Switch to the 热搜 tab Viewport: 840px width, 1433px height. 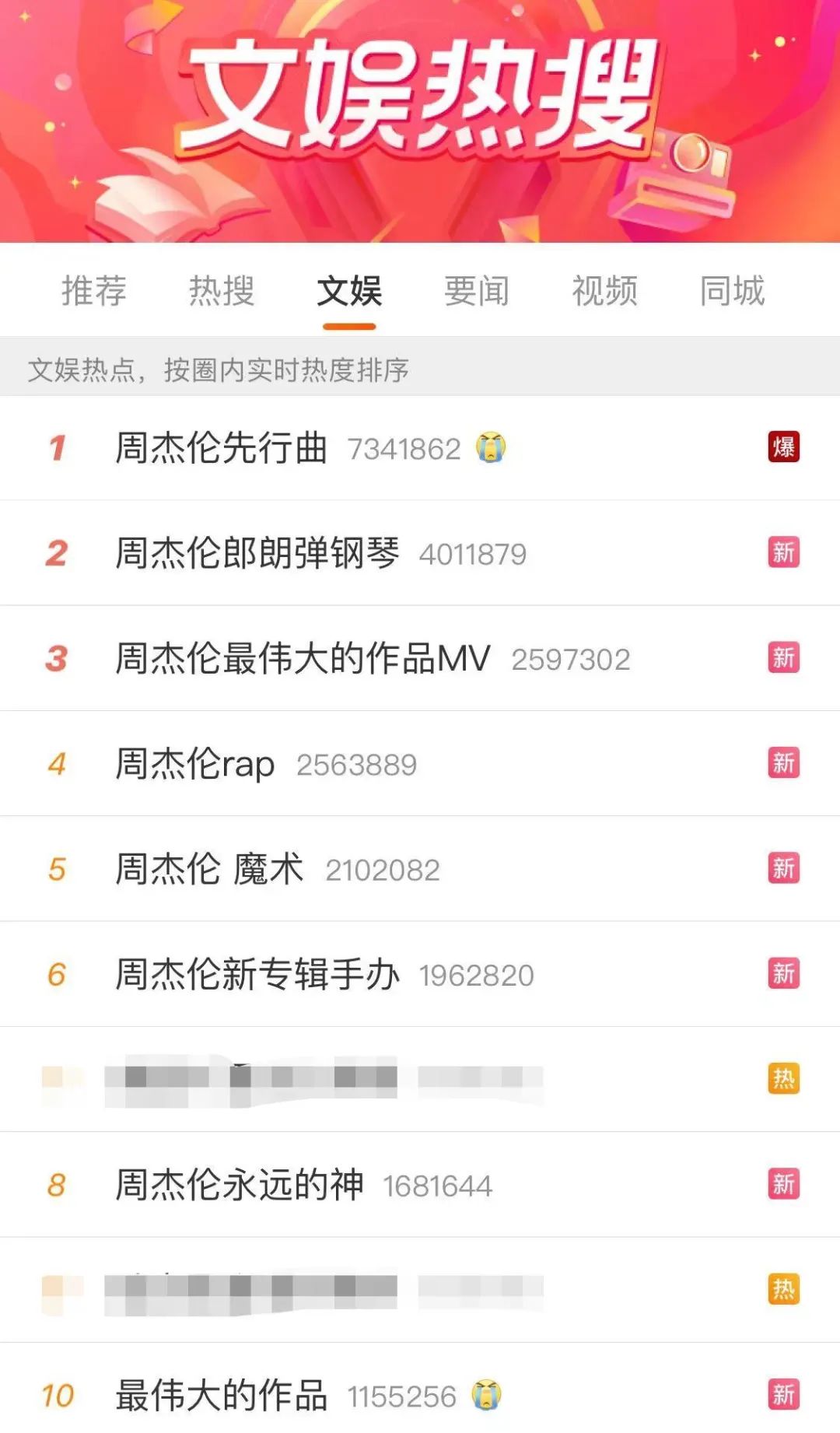click(x=222, y=291)
